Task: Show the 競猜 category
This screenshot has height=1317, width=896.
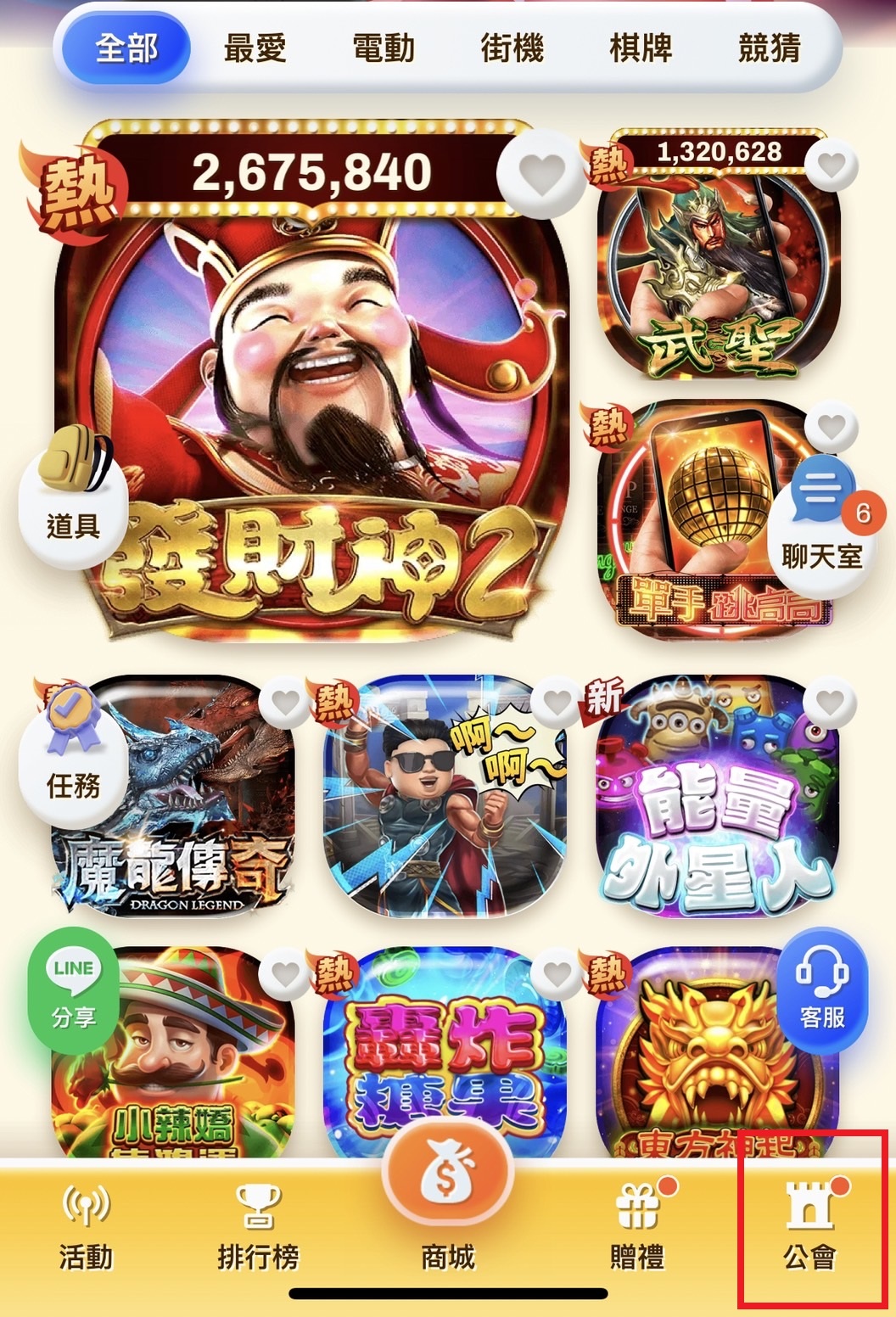Action: (x=769, y=48)
